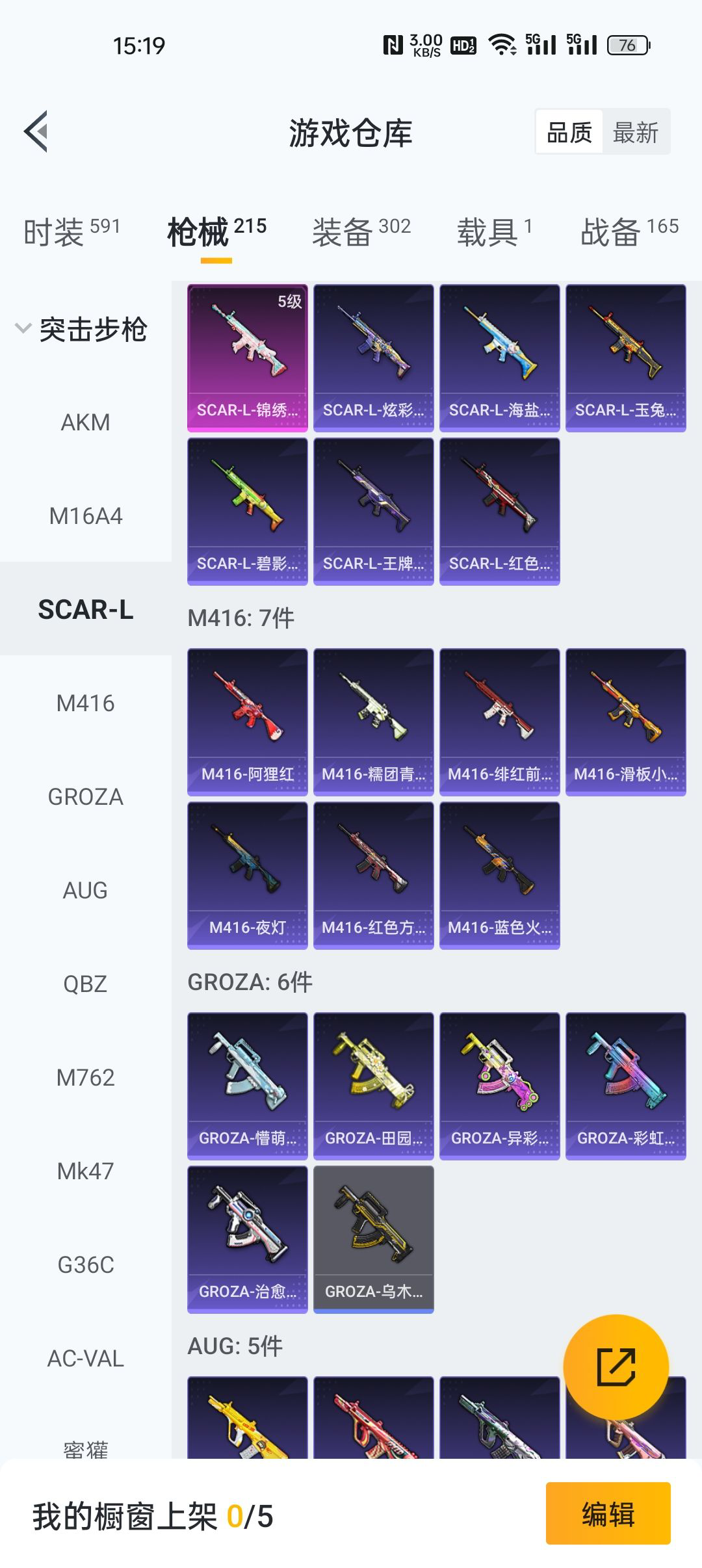
Task: Sort warehouse by 品质
Action: coord(569,133)
